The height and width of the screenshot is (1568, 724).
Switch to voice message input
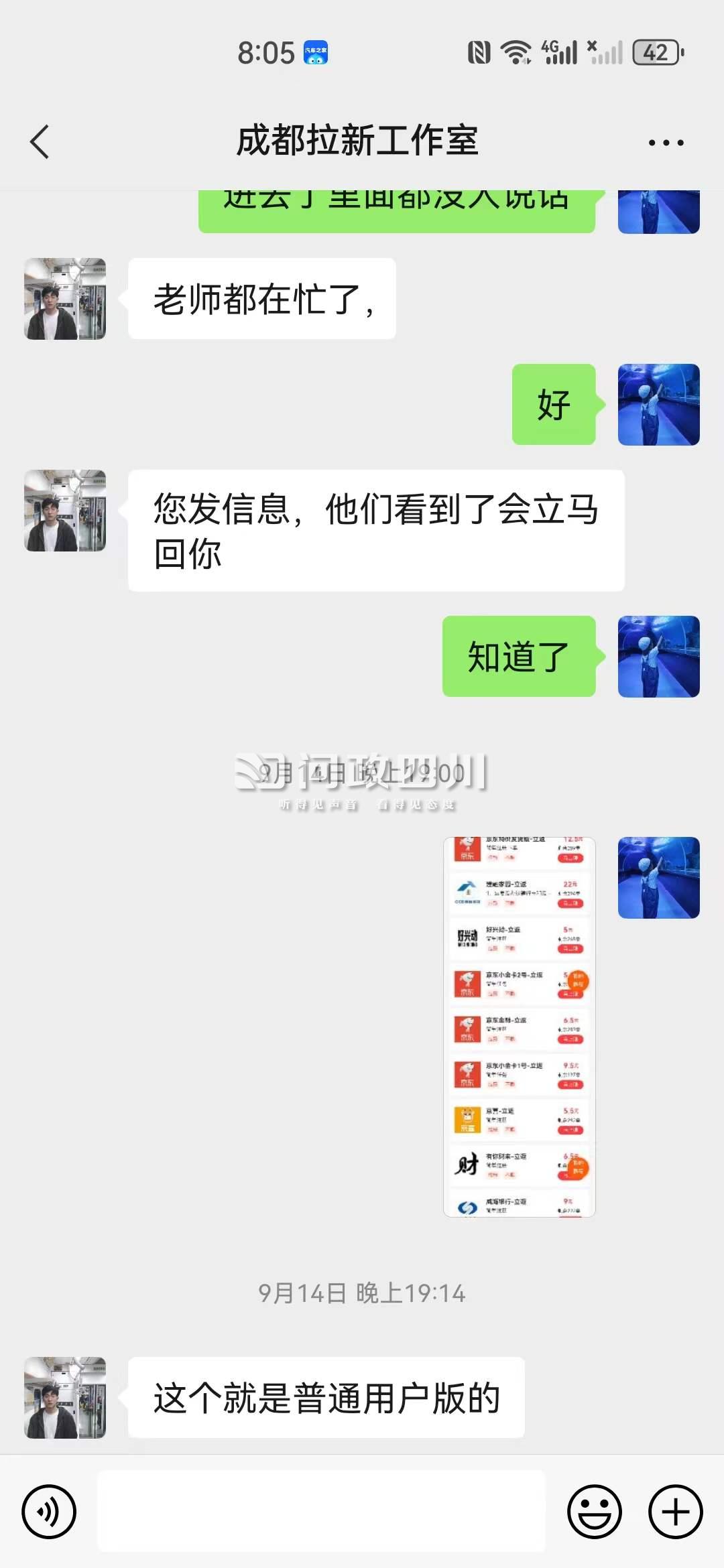tap(49, 1512)
